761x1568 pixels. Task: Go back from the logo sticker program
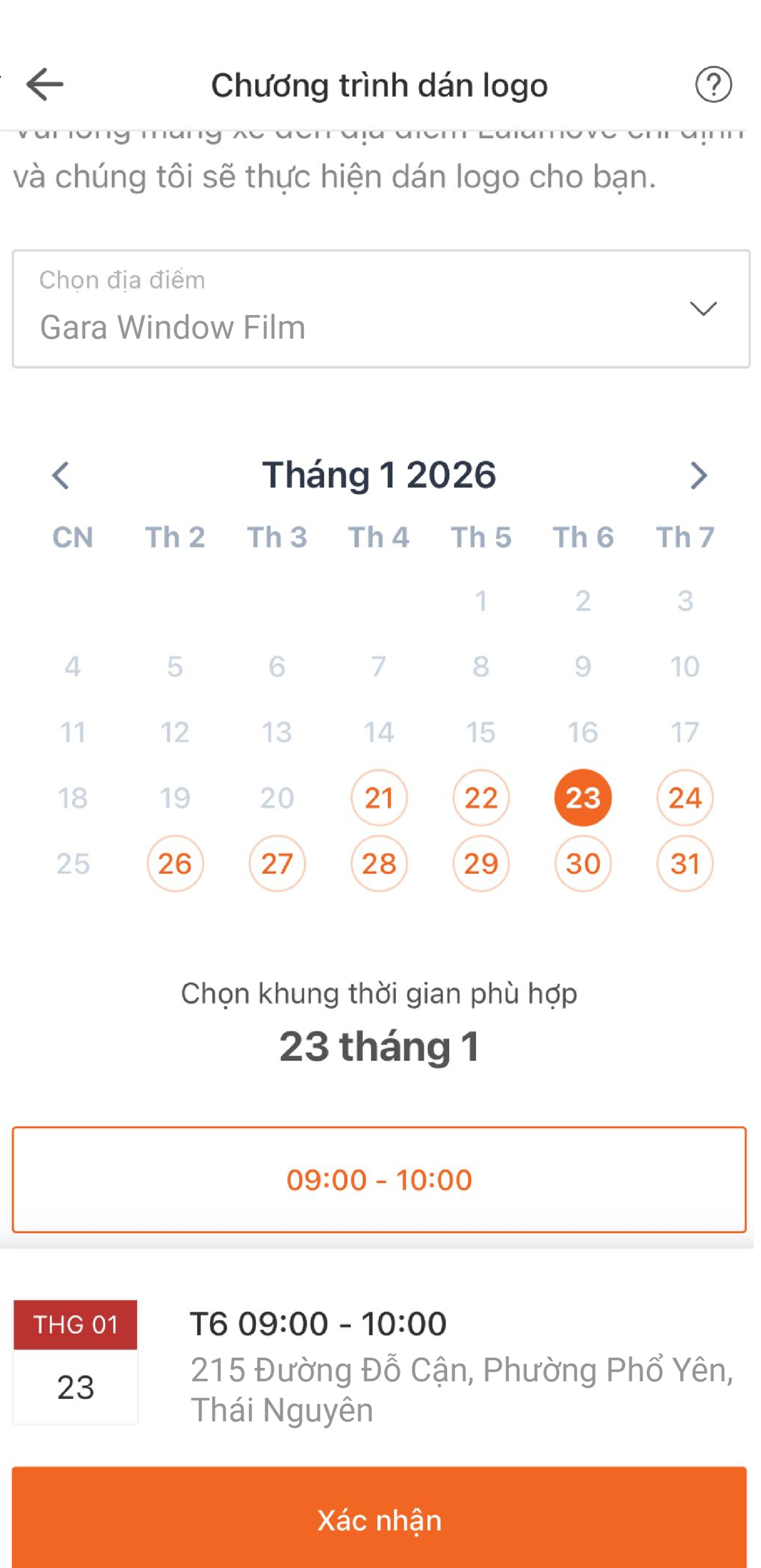pyautogui.click(x=45, y=84)
